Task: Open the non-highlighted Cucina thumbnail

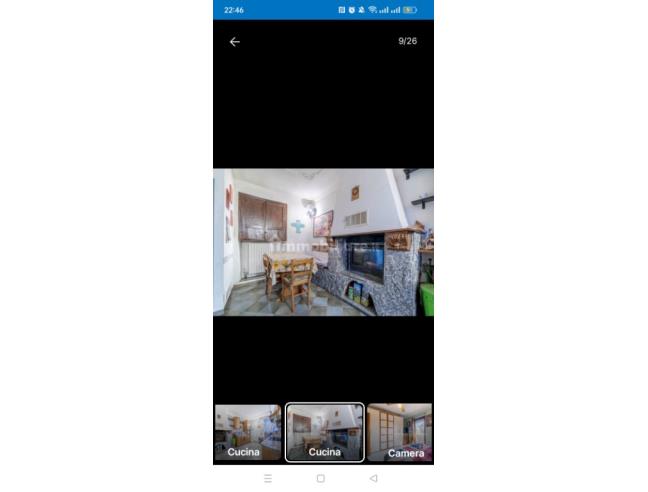Action: coord(247,432)
